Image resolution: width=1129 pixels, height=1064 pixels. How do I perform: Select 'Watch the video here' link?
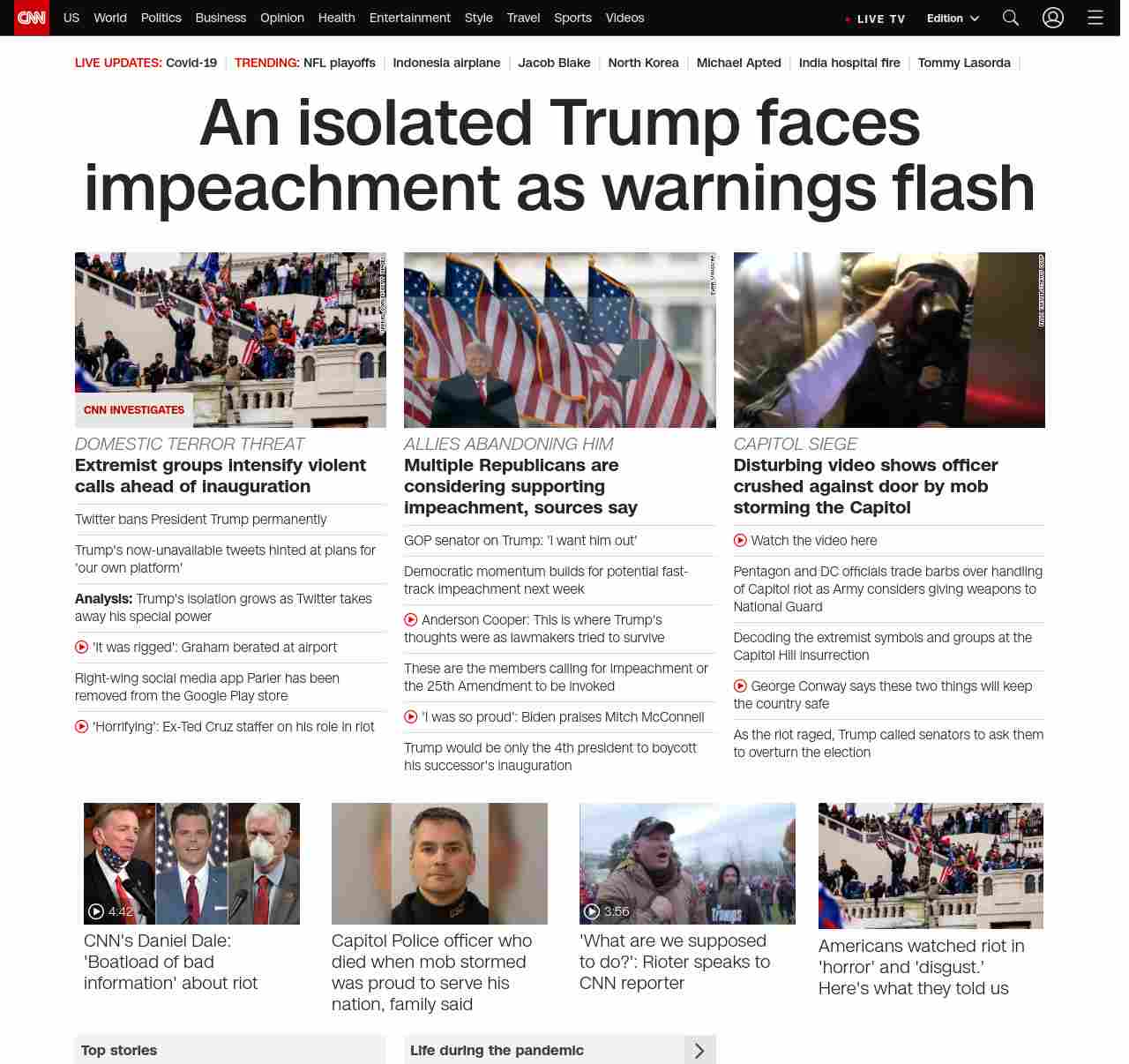[x=813, y=541]
